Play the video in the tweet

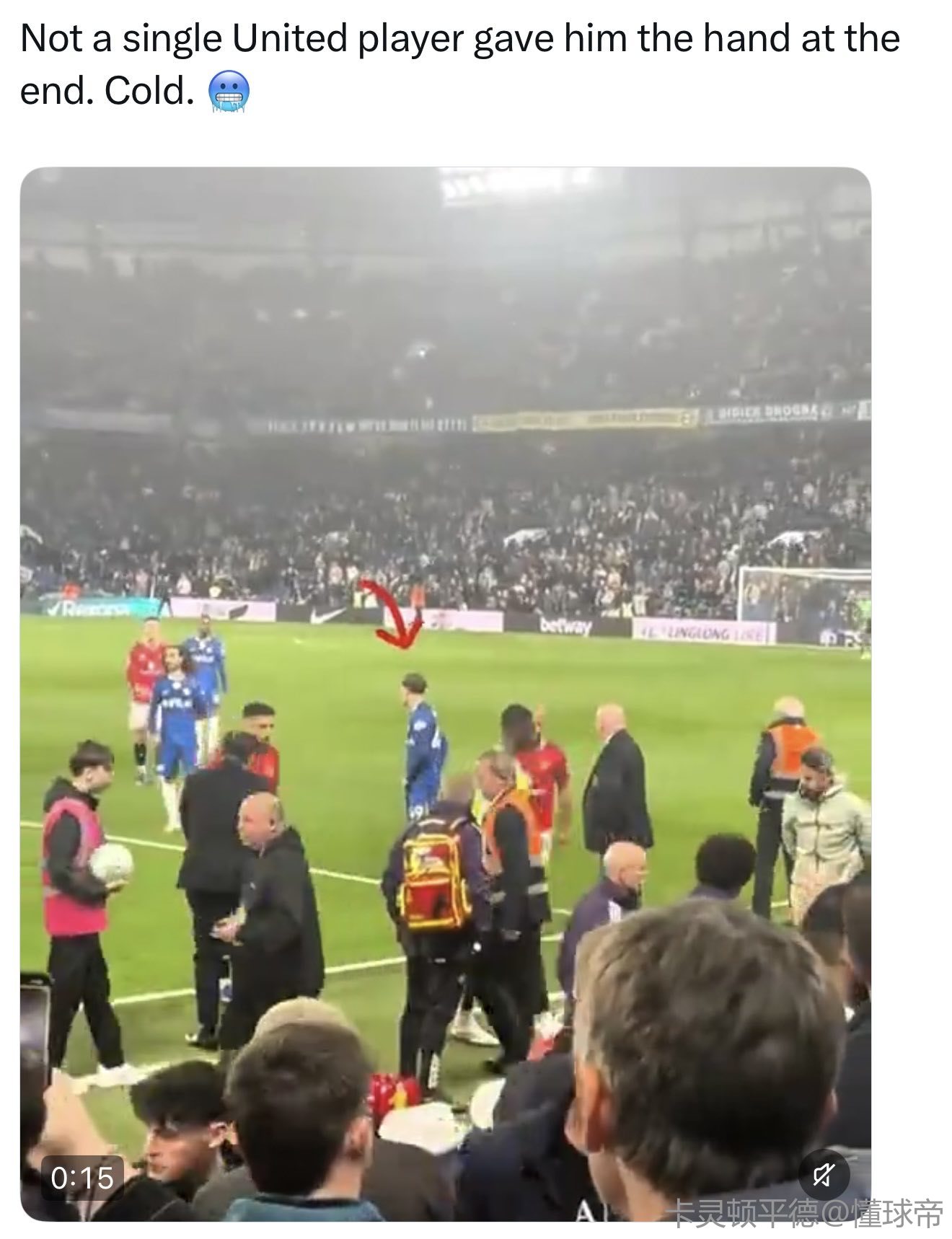tap(445, 694)
